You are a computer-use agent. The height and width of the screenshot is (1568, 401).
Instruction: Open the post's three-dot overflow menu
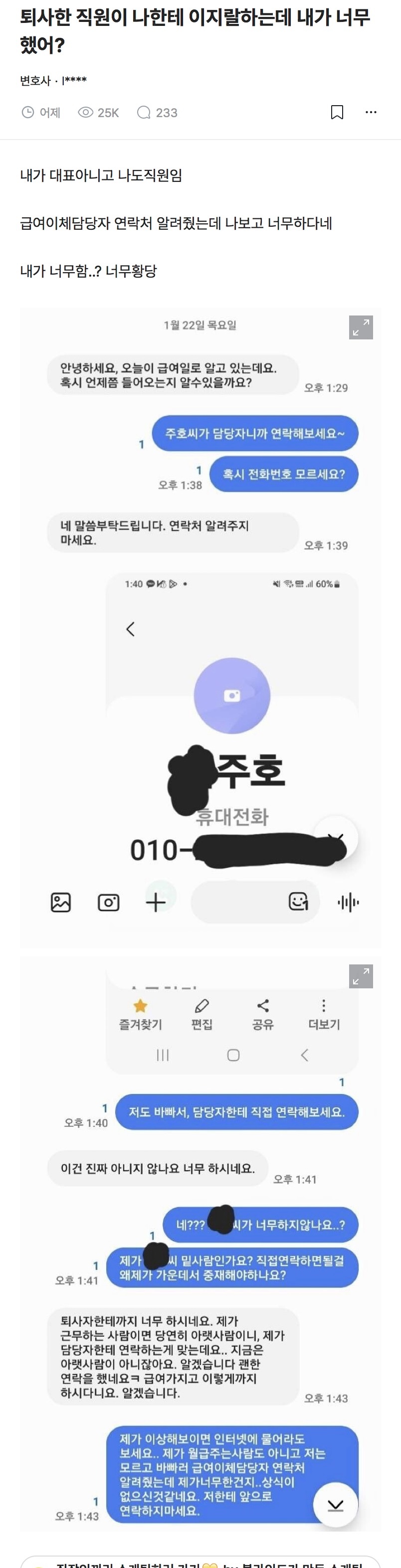(x=371, y=112)
